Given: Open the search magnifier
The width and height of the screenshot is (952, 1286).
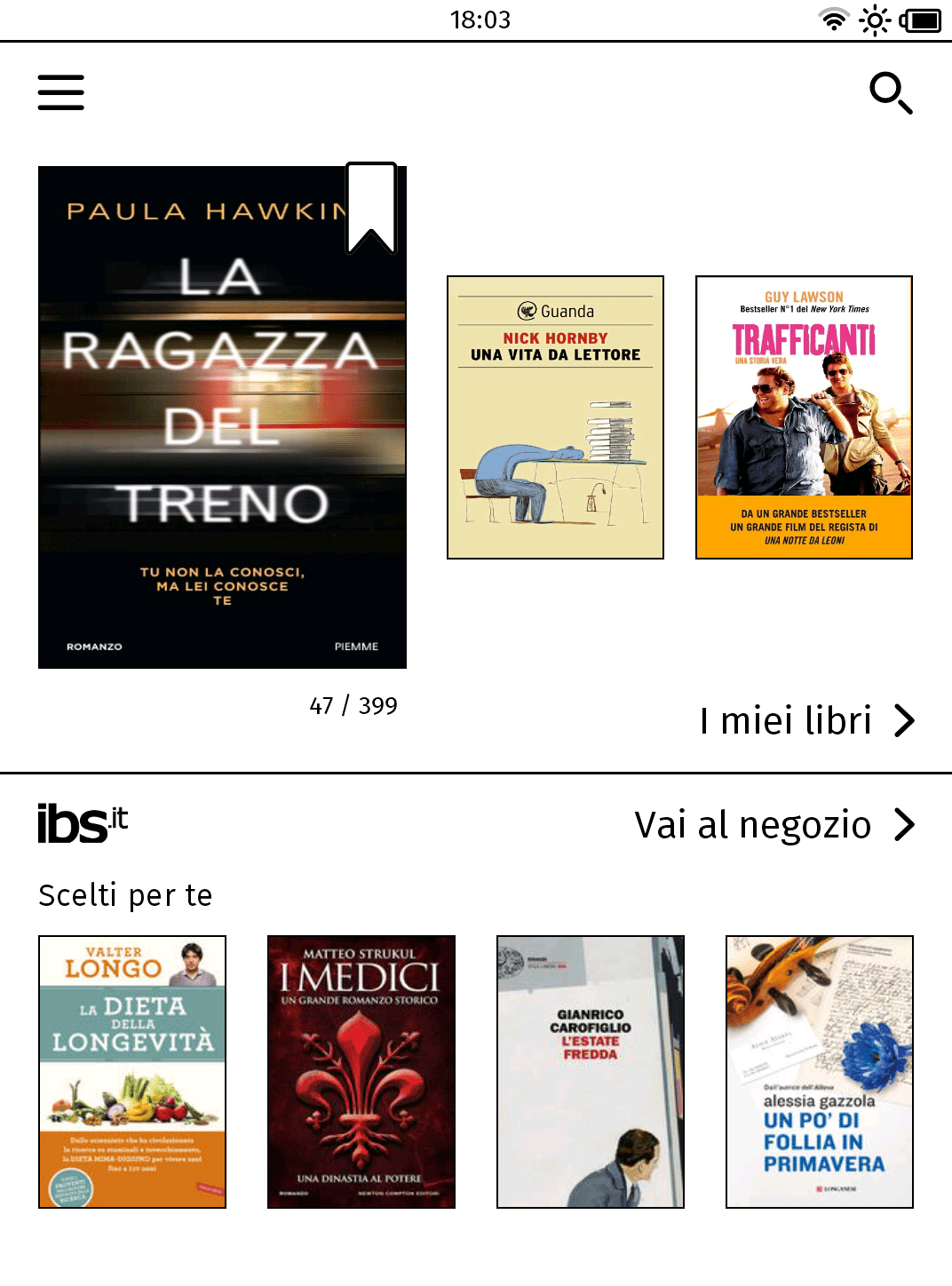Looking at the screenshot, I should click(891, 92).
